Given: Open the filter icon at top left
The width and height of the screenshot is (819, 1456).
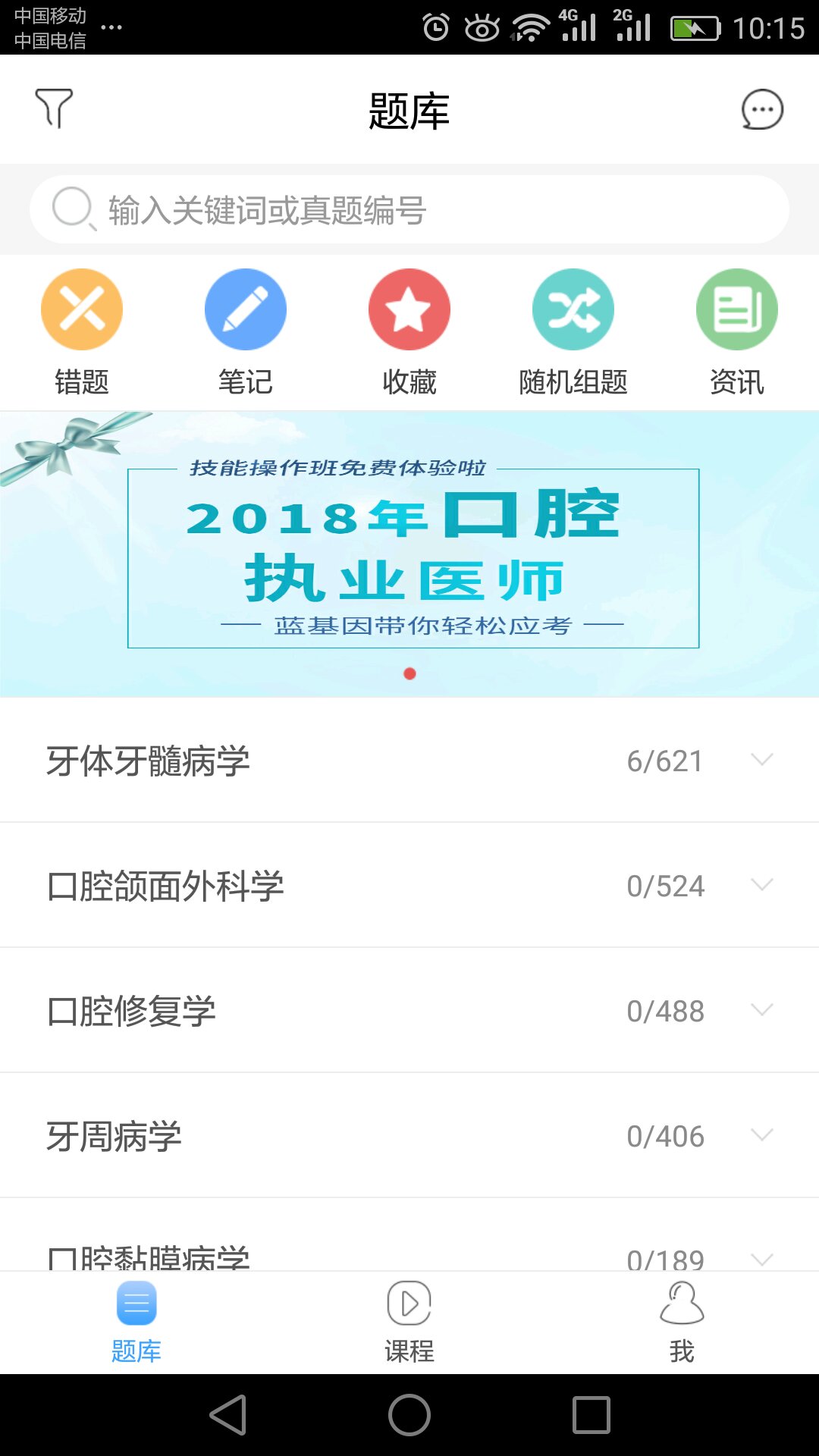Looking at the screenshot, I should pos(52,108).
